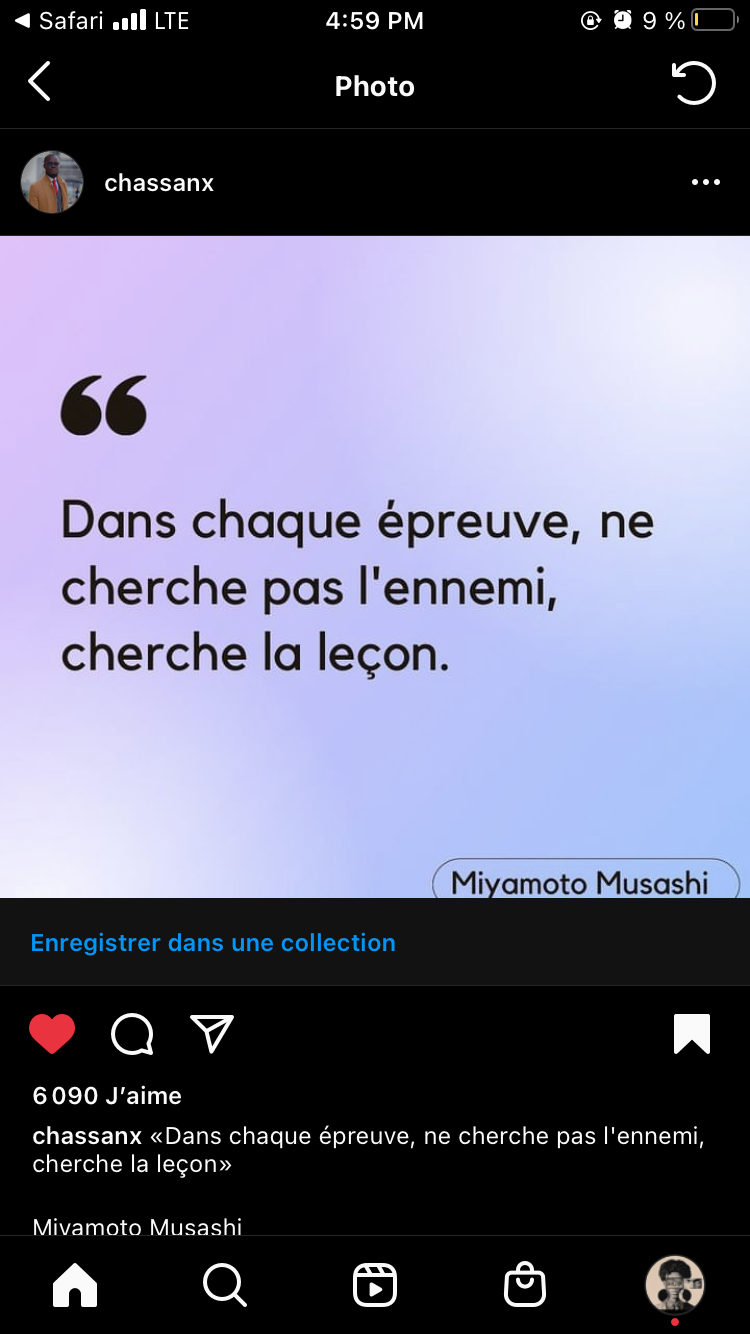Go back using the top-left arrow

39,83
